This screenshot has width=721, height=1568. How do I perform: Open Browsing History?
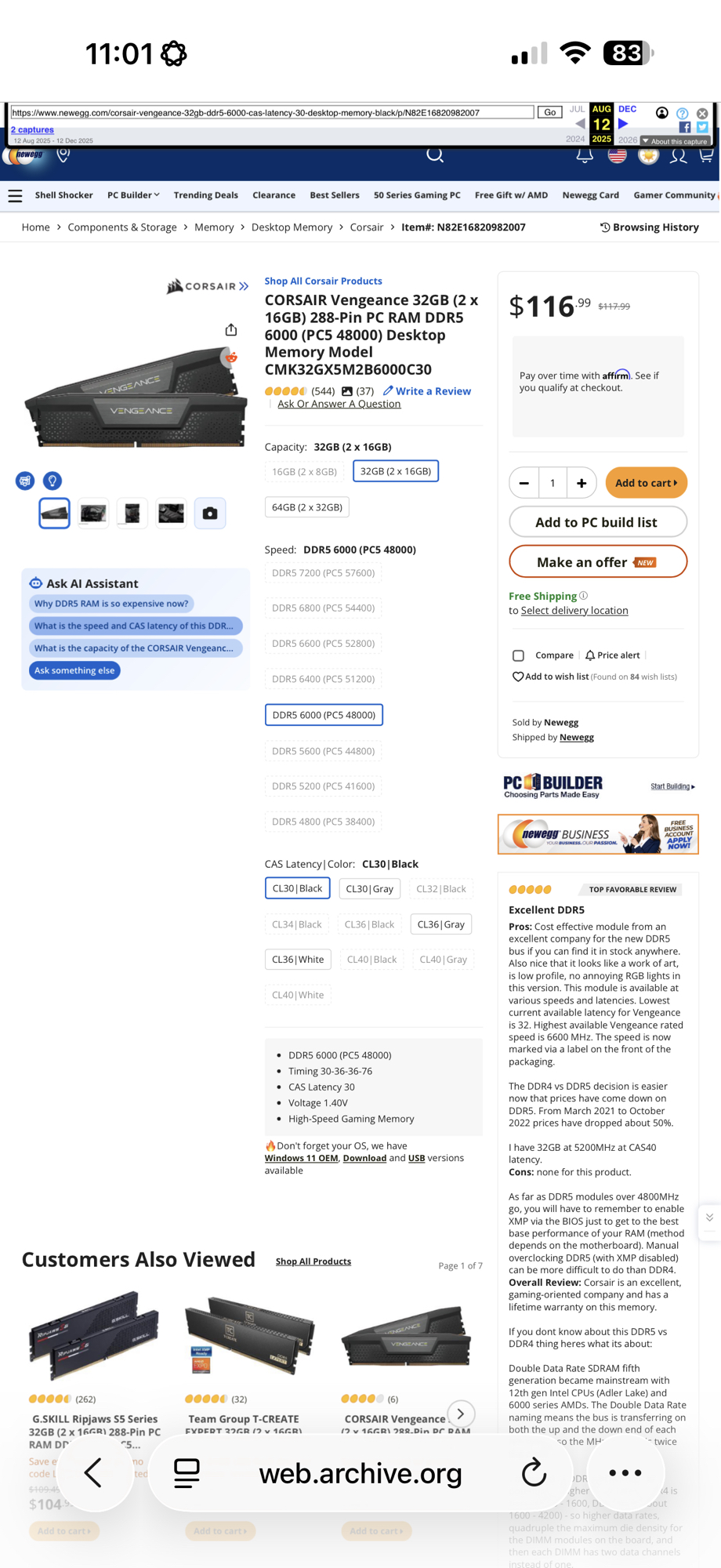click(x=650, y=227)
